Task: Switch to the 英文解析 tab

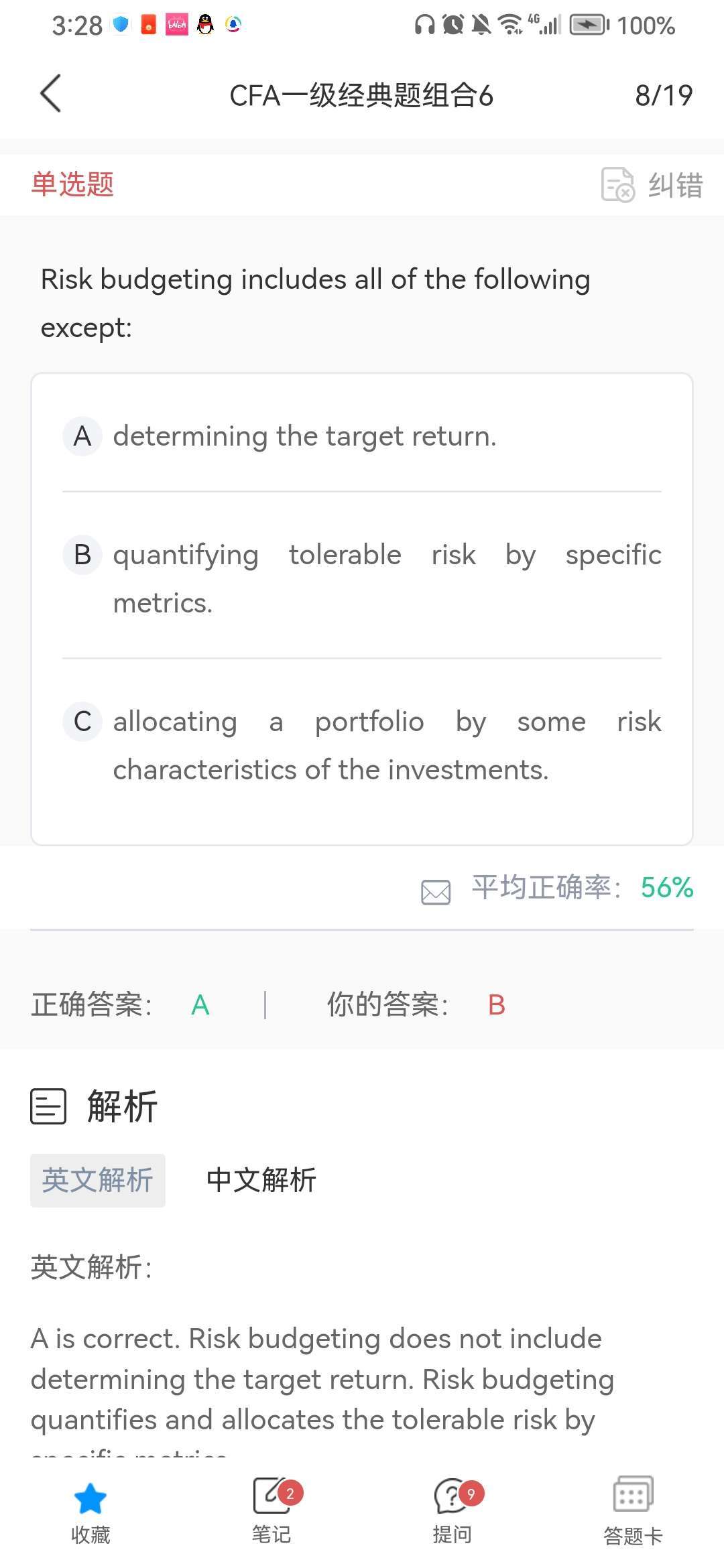Action: 98,1180
